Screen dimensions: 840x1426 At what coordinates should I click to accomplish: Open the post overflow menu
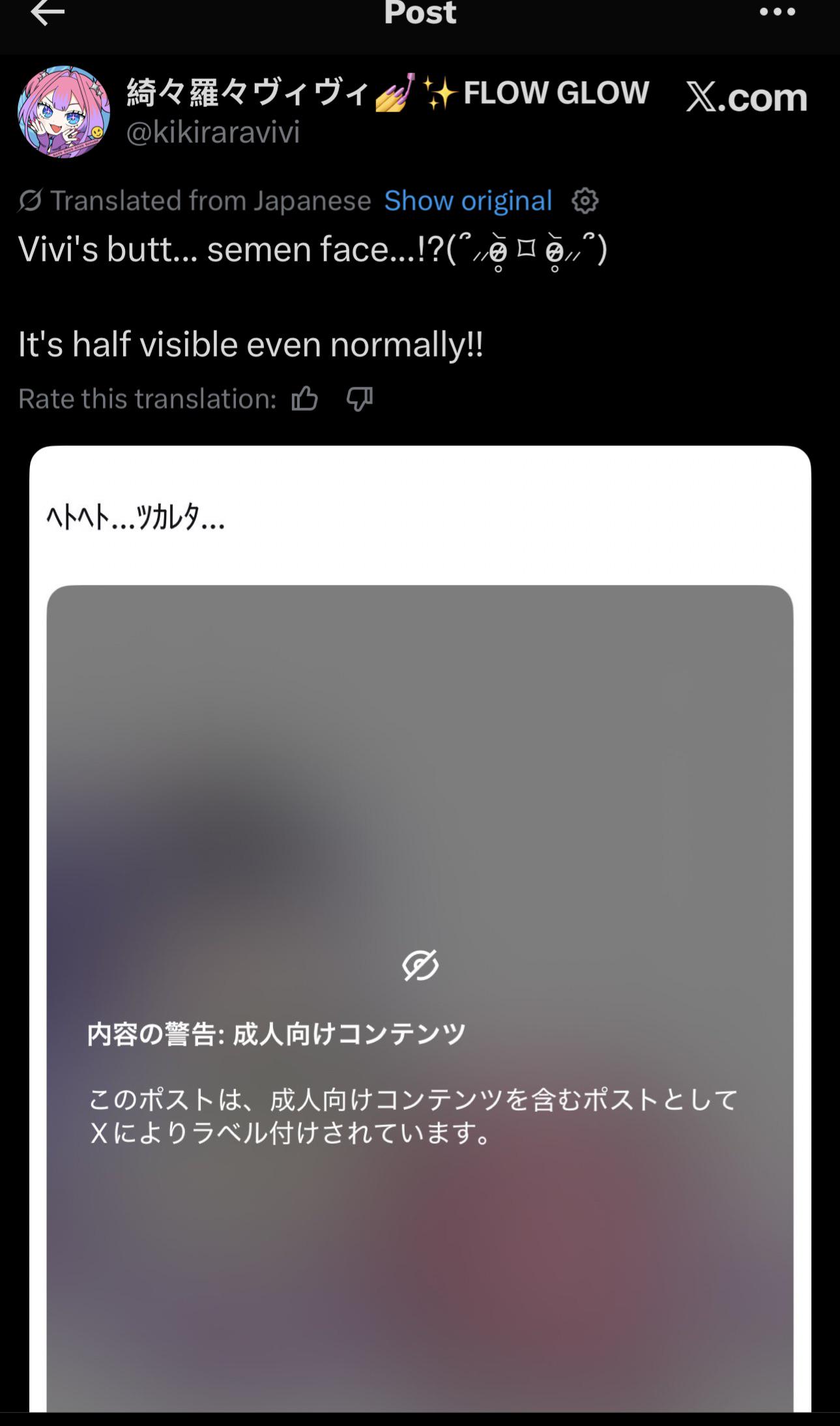point(777,12)
